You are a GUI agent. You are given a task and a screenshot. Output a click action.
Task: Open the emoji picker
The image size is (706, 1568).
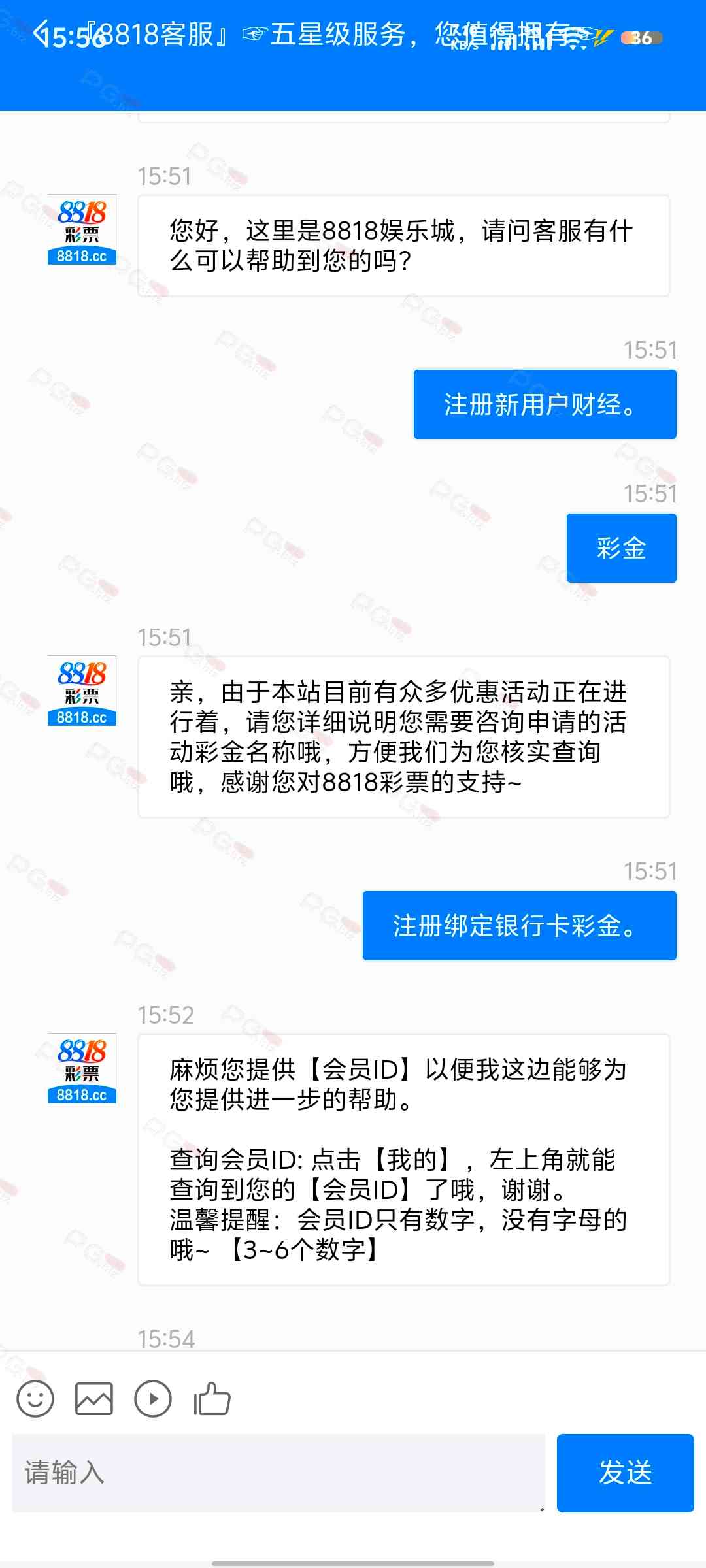(35, 1399)
